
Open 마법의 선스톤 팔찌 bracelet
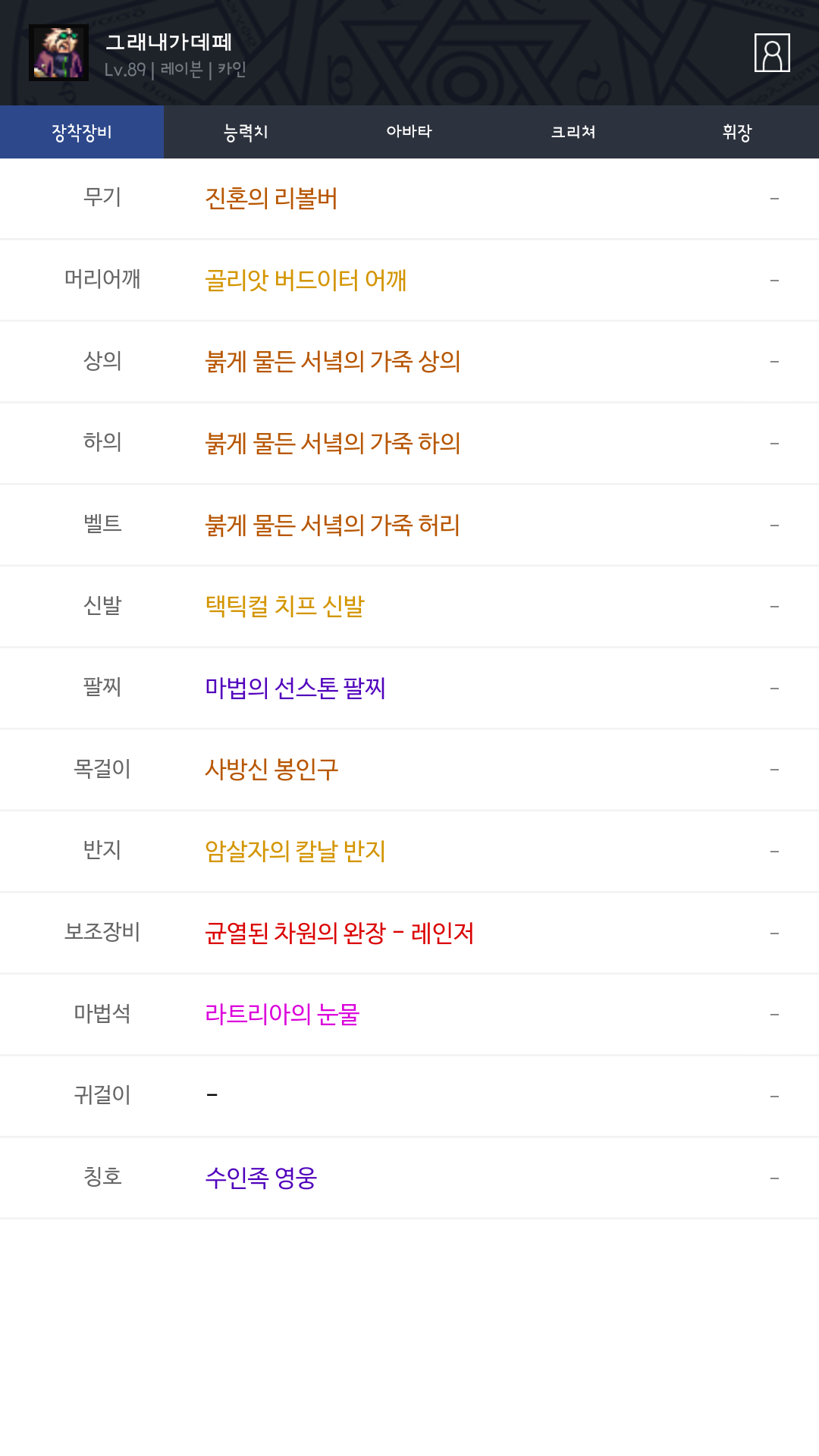click(295, 689)
